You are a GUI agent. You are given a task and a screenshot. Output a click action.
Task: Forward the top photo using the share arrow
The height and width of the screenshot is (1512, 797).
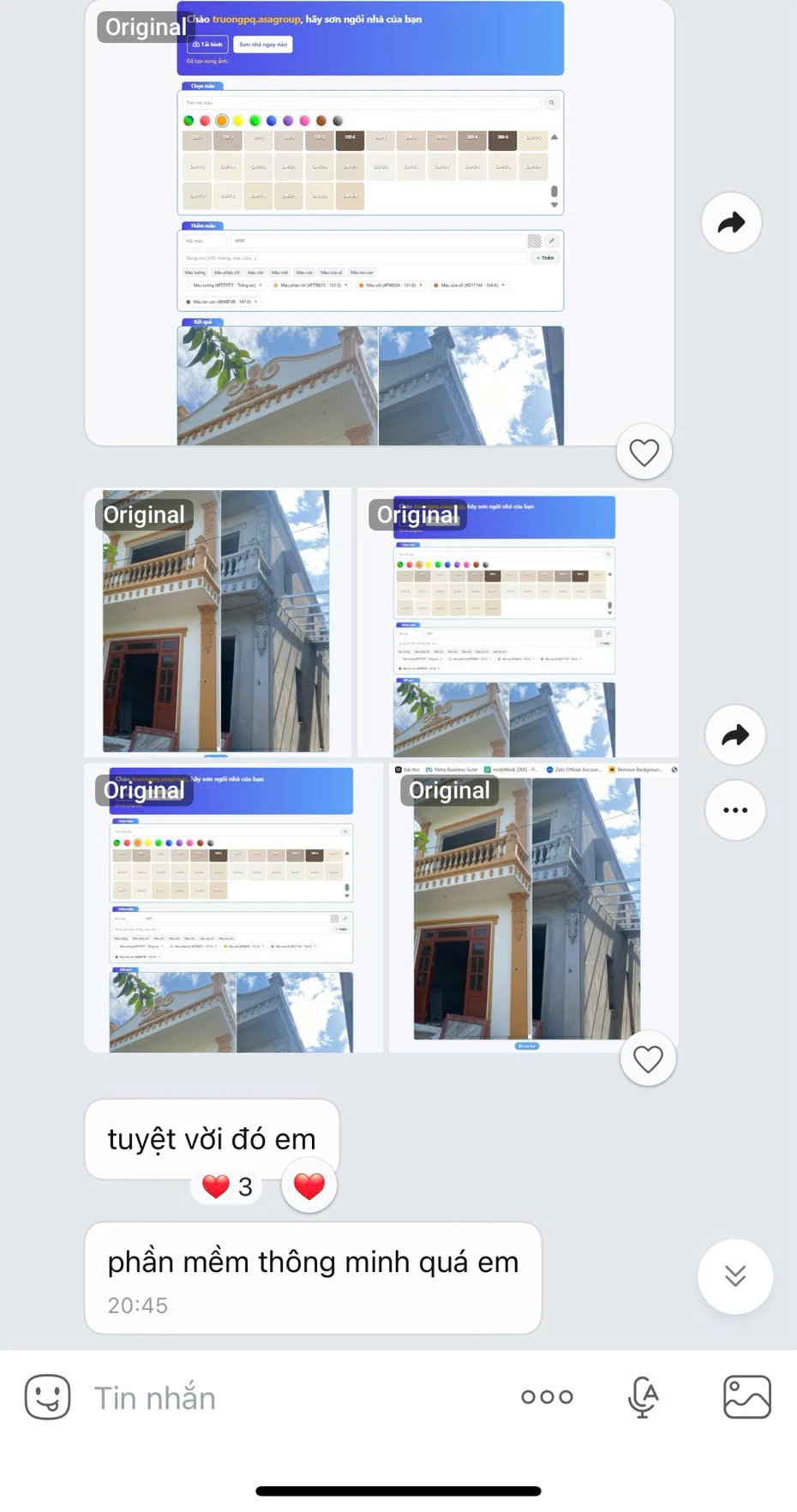point(731,222)
